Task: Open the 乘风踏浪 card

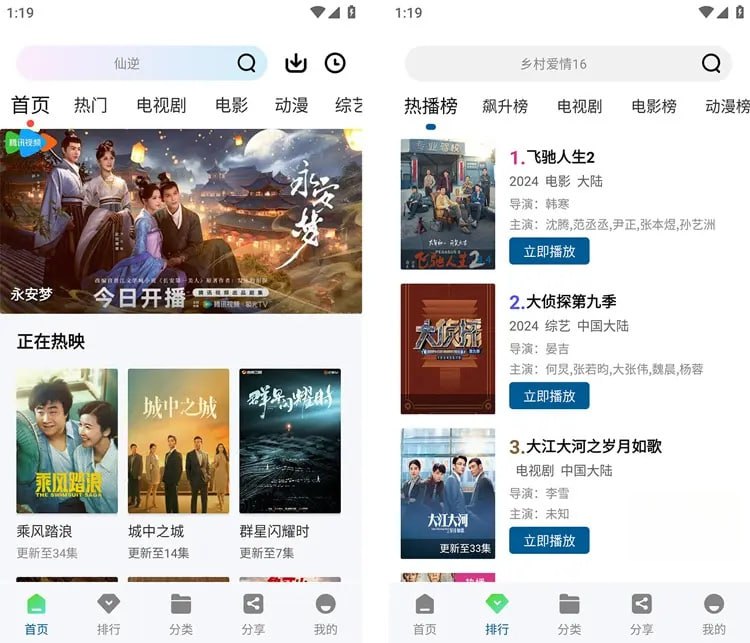Action: (67, 442)
